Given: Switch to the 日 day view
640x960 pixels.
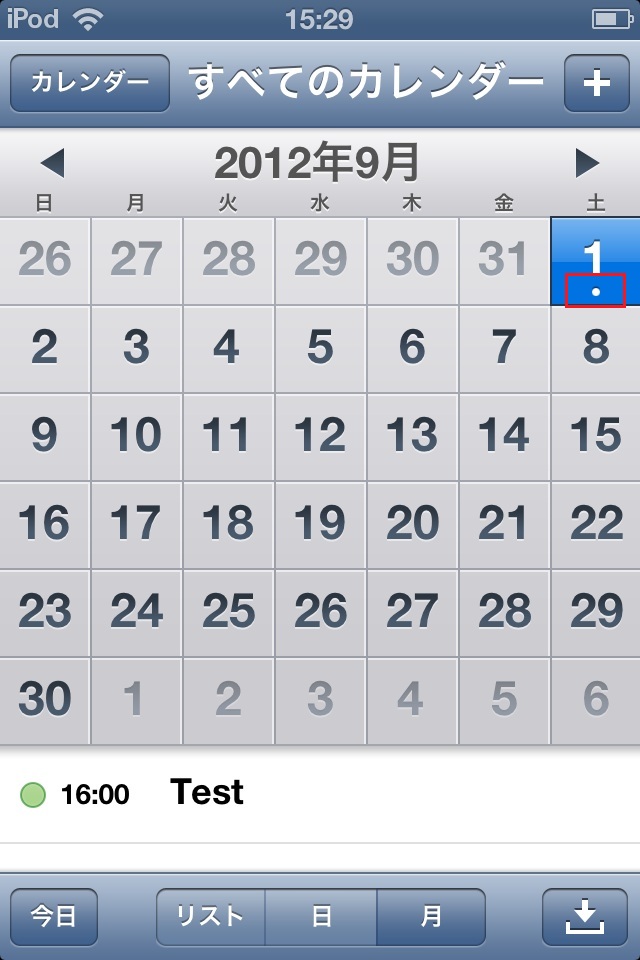Looking at the screenshot, I should point(321,916).
